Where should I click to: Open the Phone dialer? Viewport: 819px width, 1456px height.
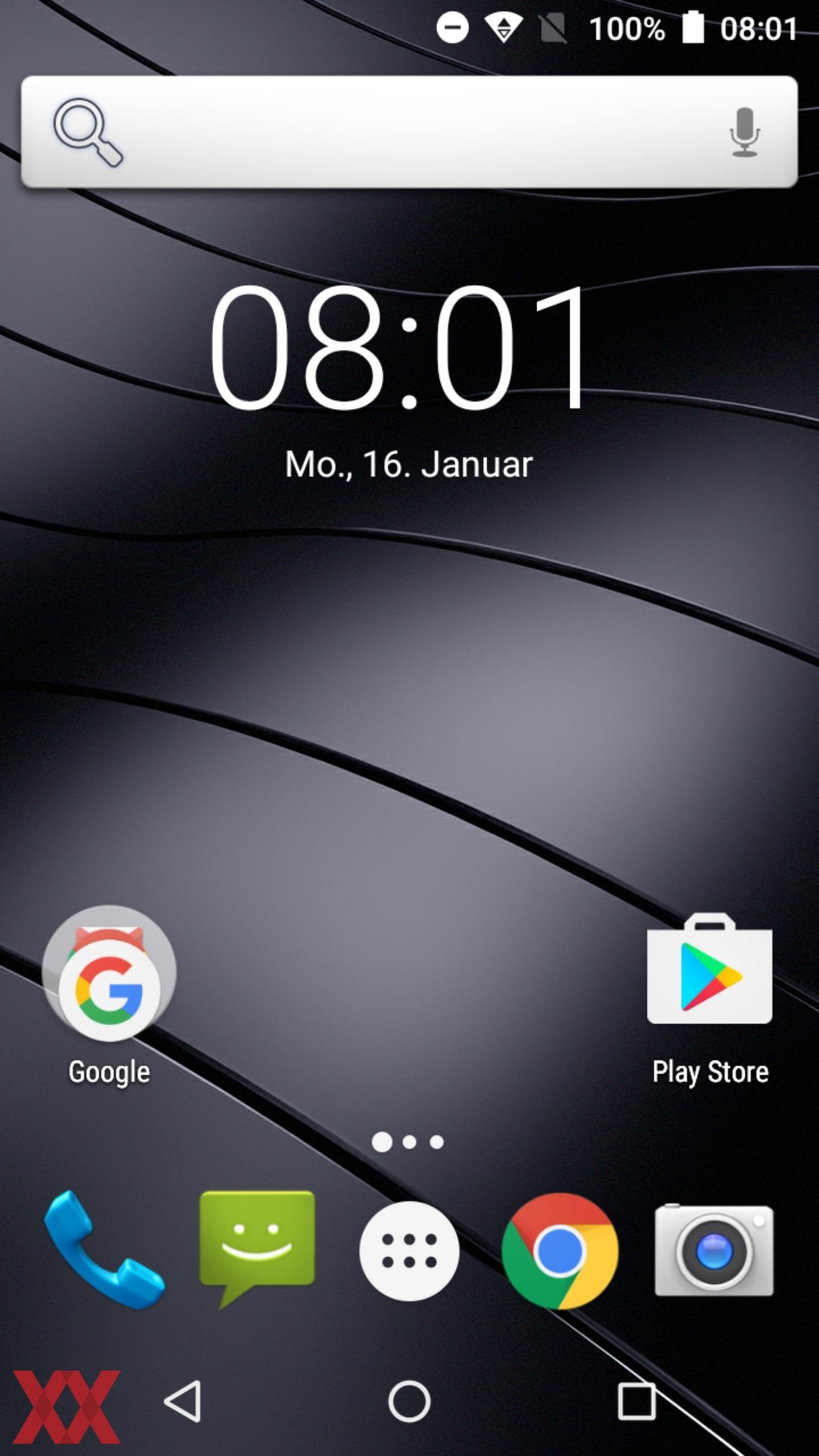coord(103,1250)
